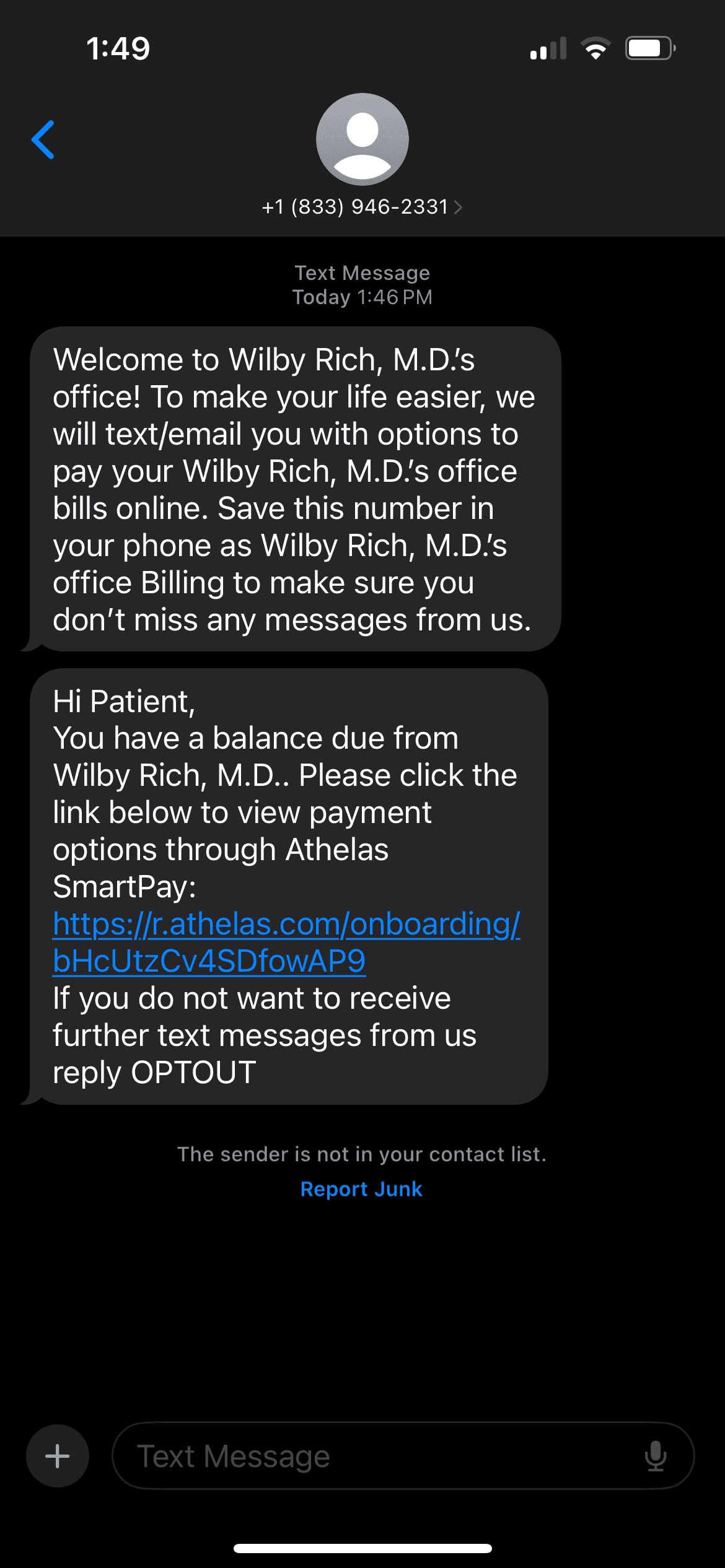This screenshot has width=725, height=1568.
Task: Report this sender as junk
Action: click(361, 1189)
